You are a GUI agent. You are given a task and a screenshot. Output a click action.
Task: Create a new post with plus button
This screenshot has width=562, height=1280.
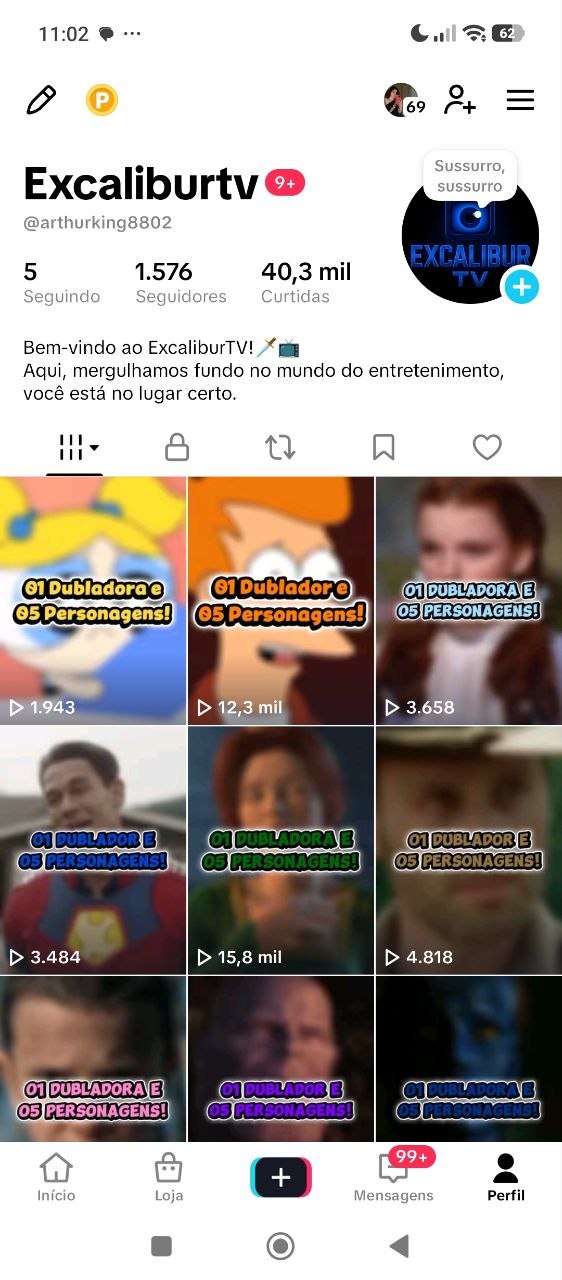pos(281,1177)
